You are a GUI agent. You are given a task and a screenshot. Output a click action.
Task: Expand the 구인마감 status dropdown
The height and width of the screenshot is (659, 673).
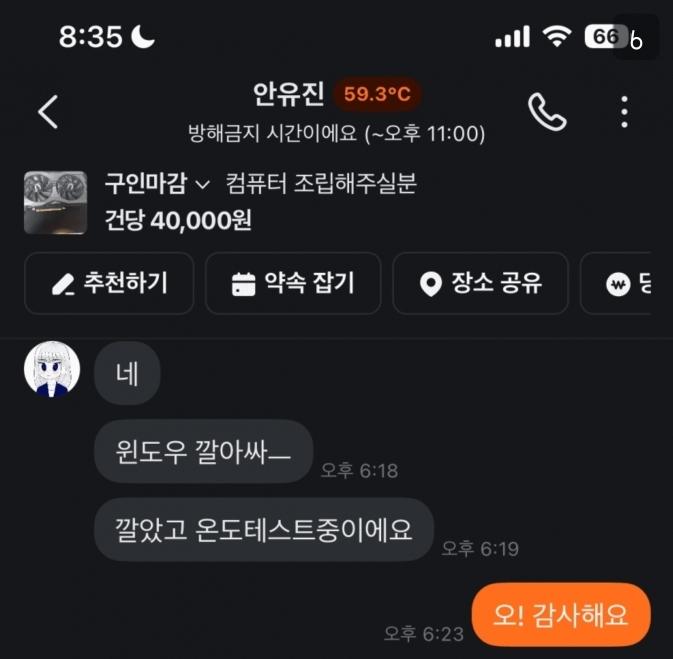click(158, 184)
